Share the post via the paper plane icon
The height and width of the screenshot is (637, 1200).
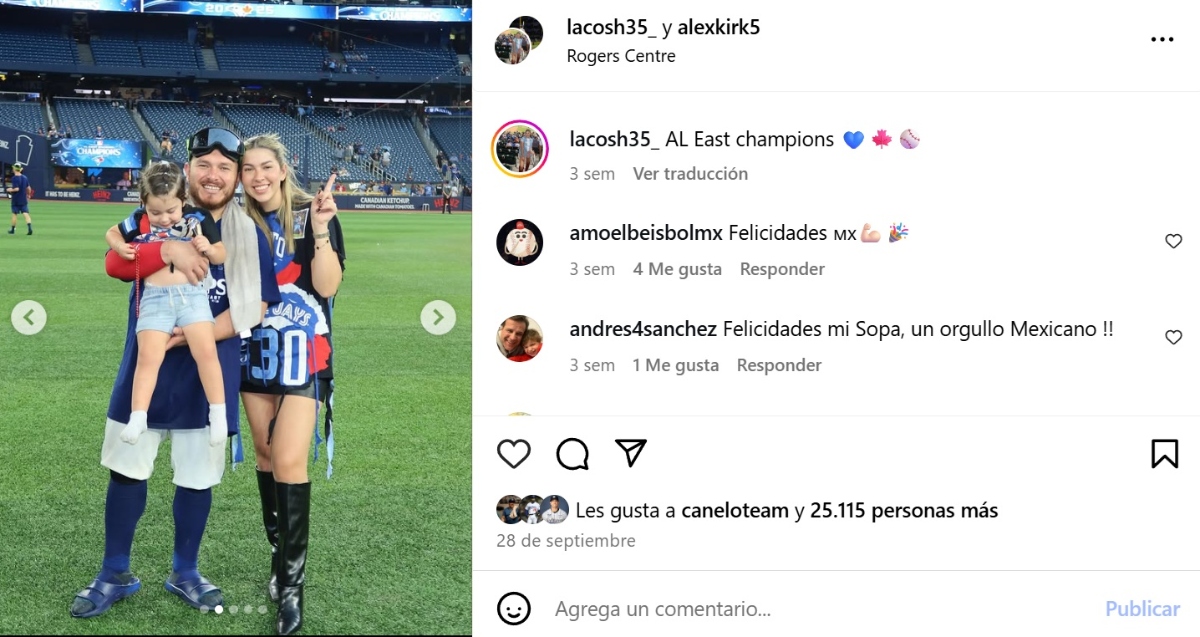click(631, 453)
